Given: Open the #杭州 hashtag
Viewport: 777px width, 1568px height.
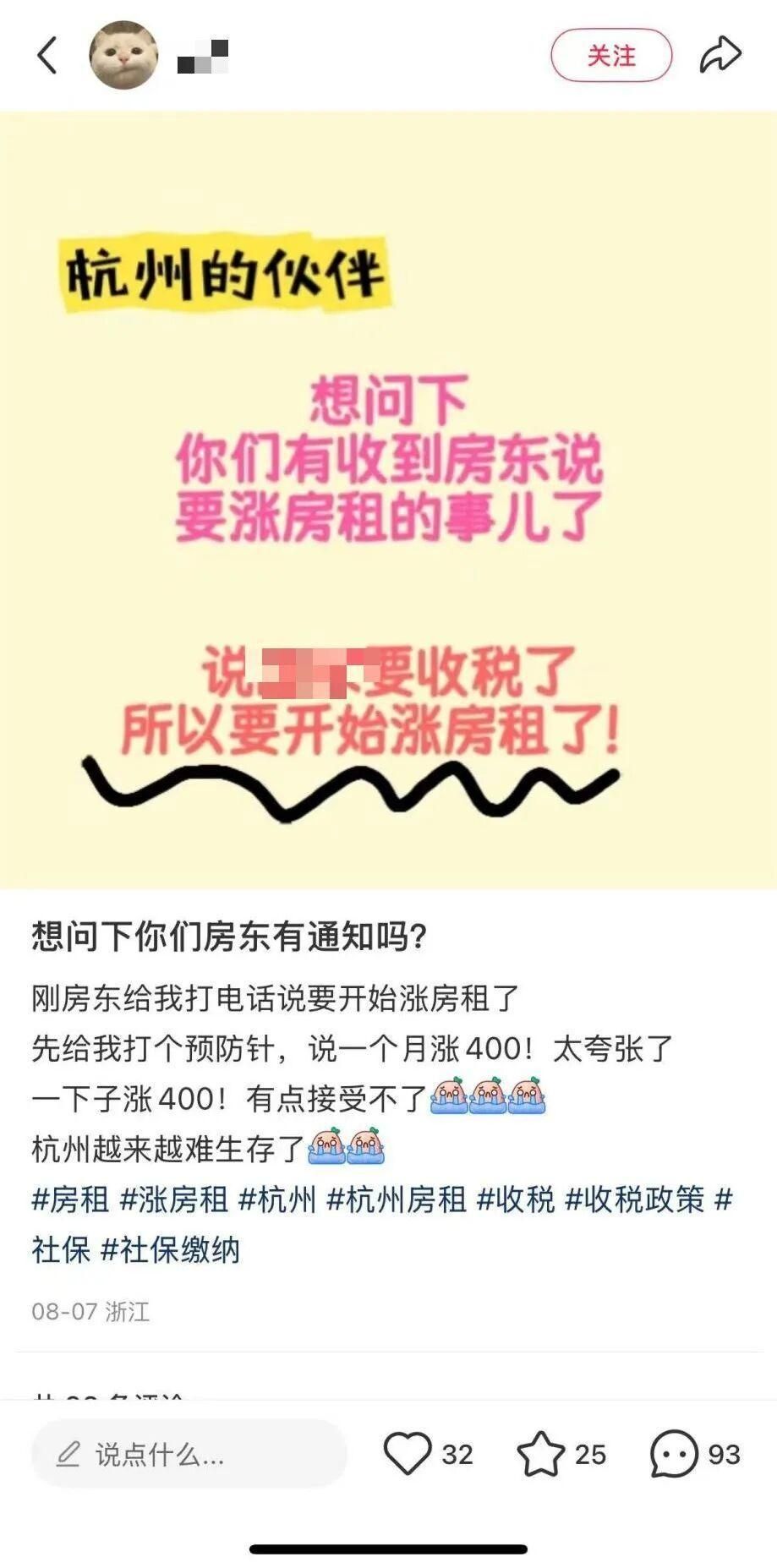Looking at the screenshot, I should (277, 1199).
